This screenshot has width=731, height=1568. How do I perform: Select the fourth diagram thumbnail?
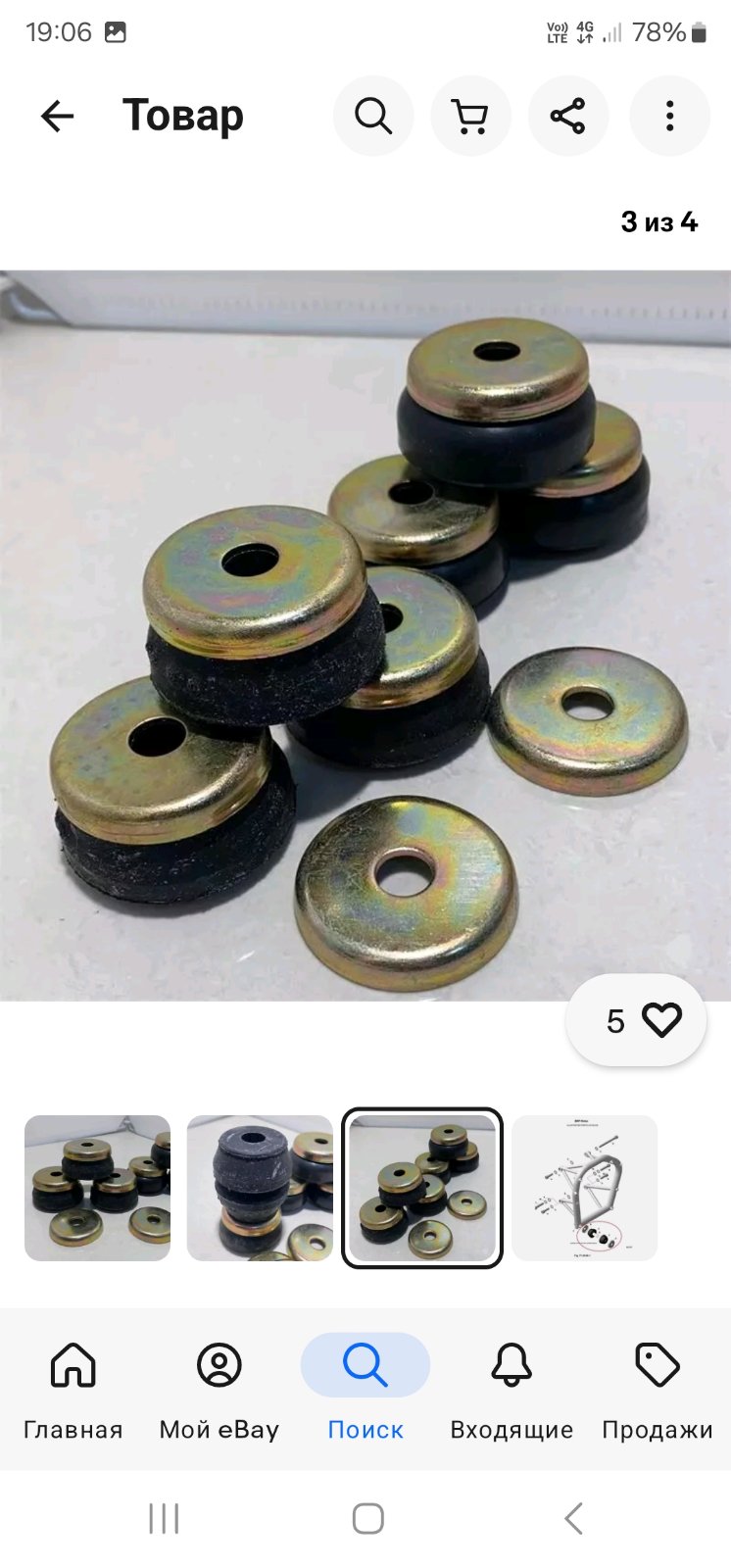(584, 1188)
